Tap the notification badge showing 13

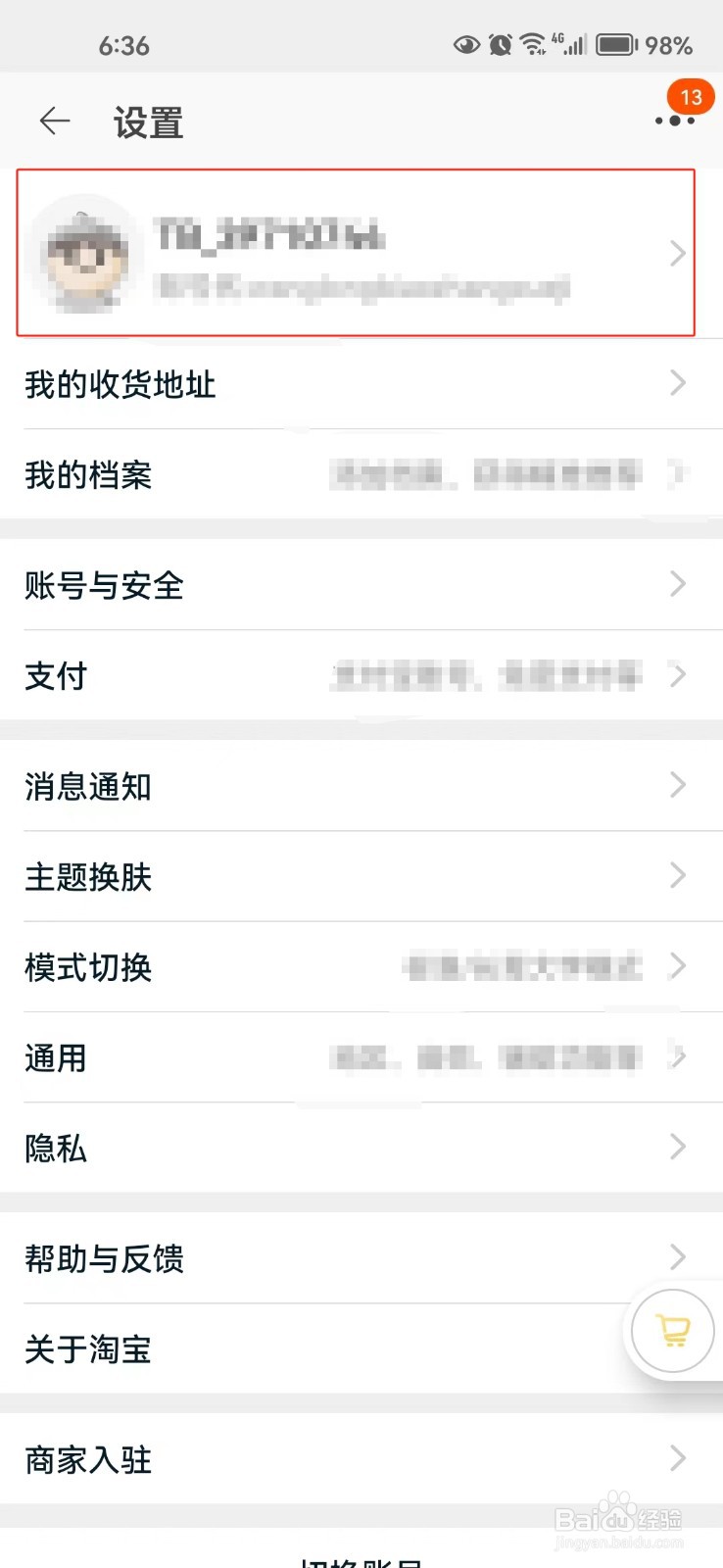(x=691, y=97)
